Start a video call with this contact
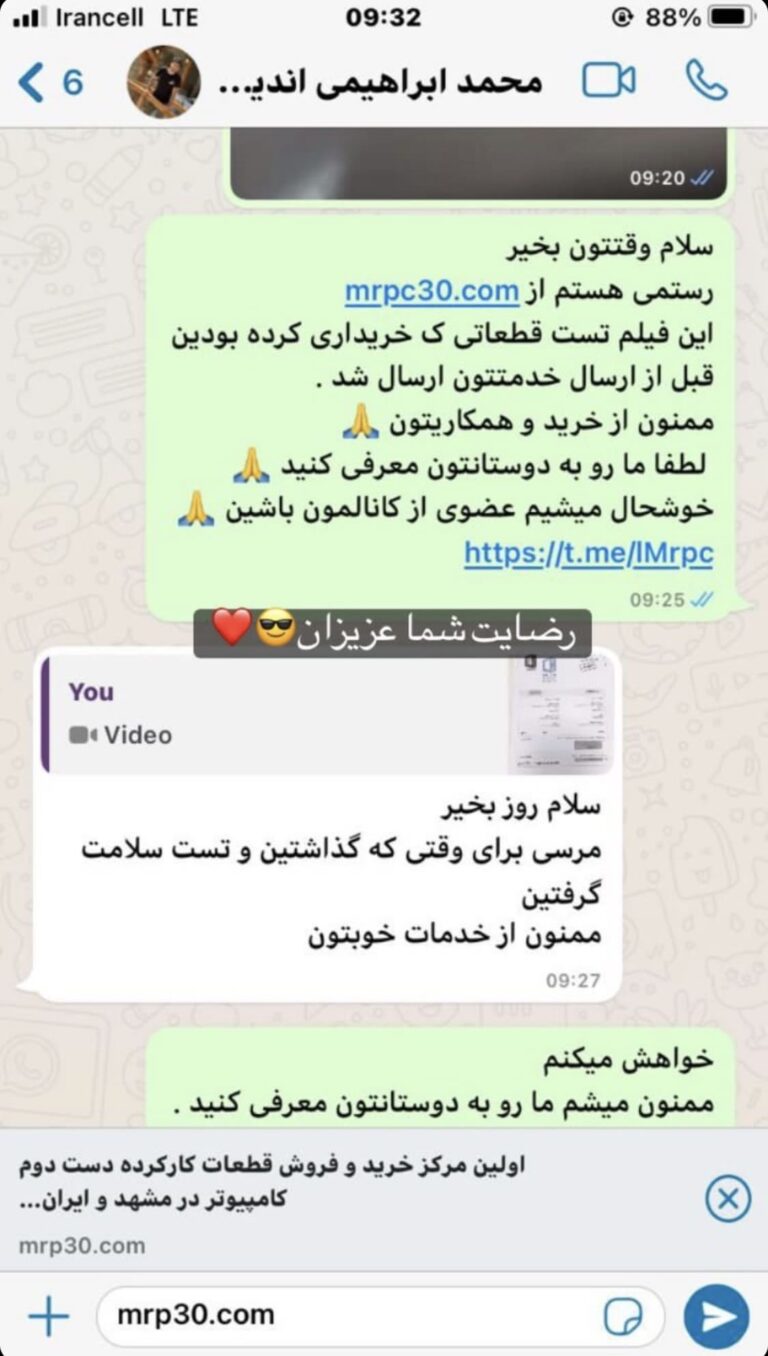768x1356 pixels. [609, 81]
